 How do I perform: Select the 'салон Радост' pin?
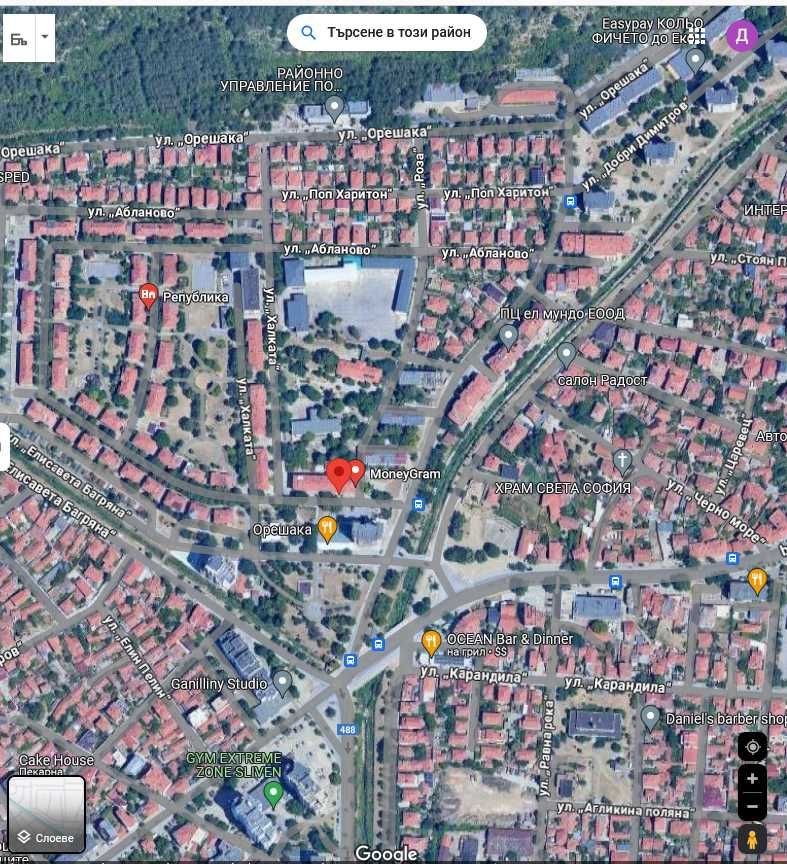tap(566, 354)
